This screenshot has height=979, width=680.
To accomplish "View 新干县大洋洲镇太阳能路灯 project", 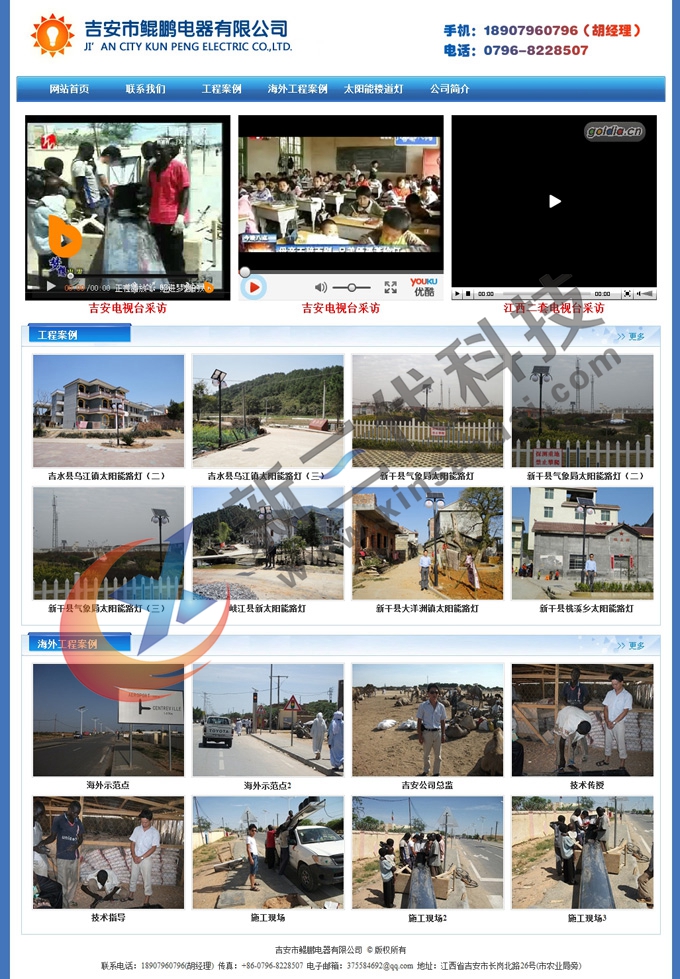I will click(427, 543).
